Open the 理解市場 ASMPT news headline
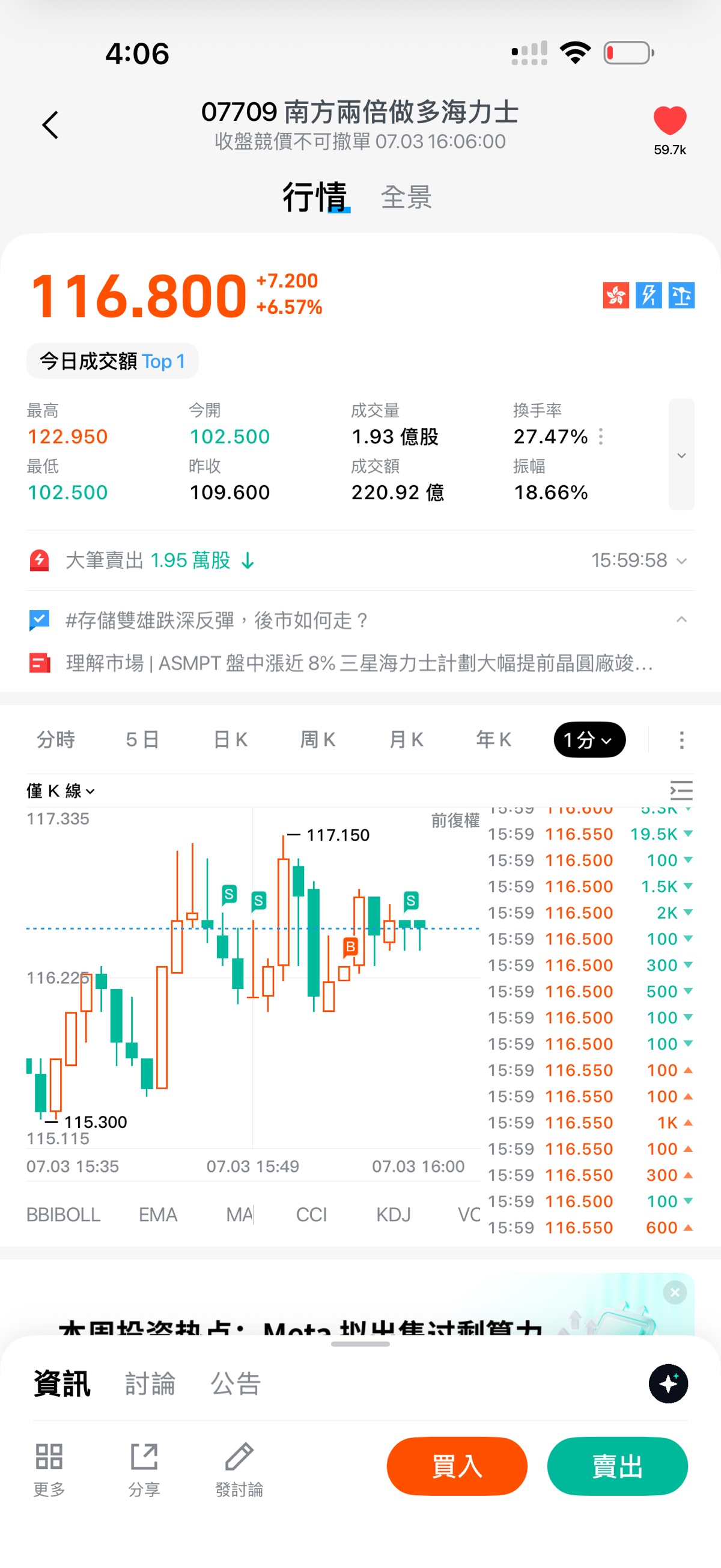This screenshot has height=1568, width=721. 359,663
